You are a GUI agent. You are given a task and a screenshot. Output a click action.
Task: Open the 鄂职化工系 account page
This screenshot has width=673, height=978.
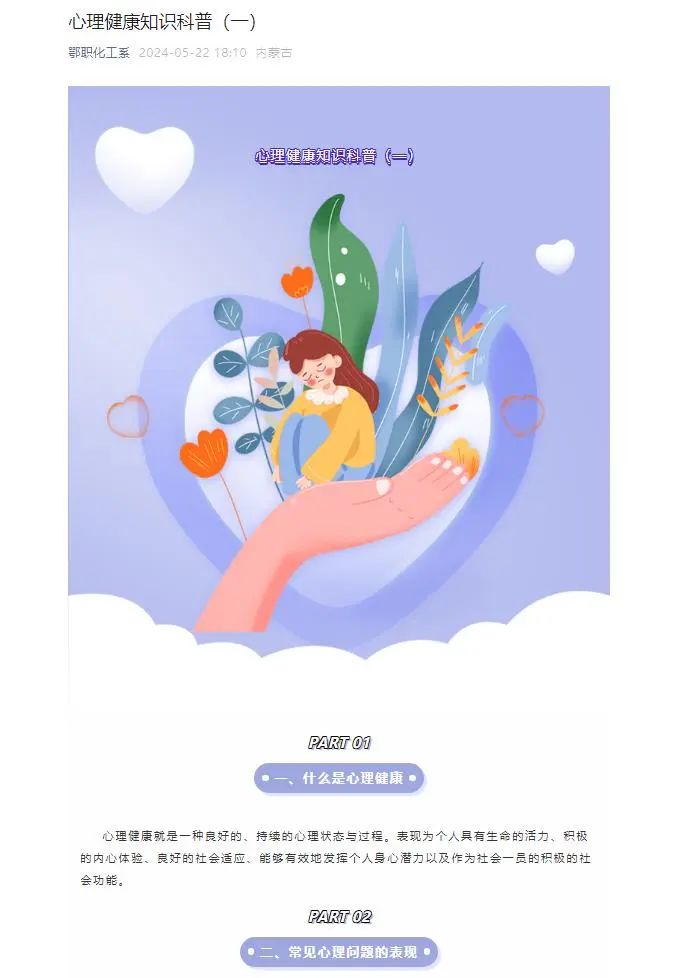pos(99,53)
